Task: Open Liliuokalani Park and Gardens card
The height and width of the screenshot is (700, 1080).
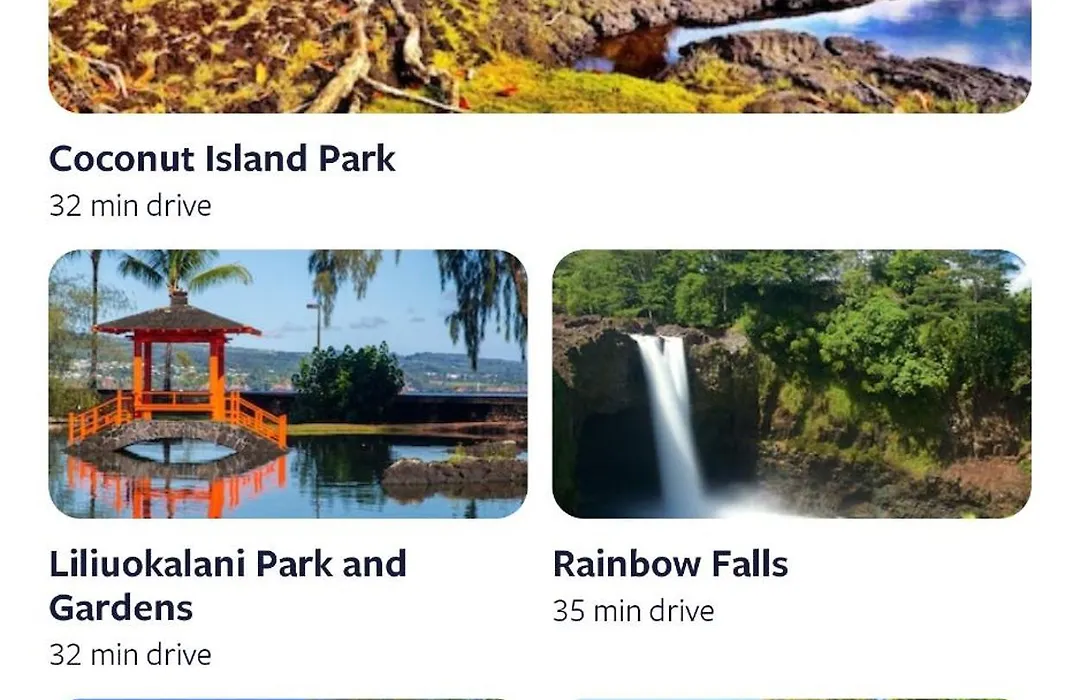Action: coord(288,384)
